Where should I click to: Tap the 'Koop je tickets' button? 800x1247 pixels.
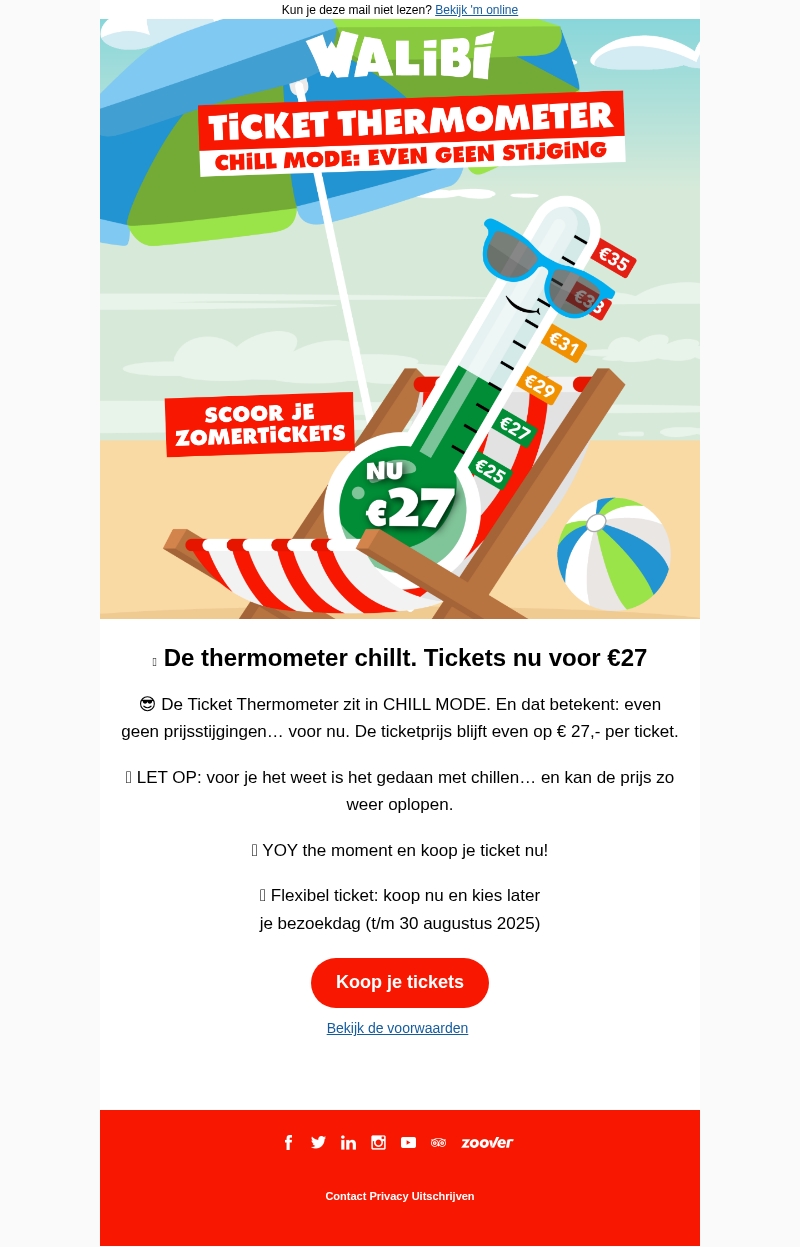click(x=400, y=982)
